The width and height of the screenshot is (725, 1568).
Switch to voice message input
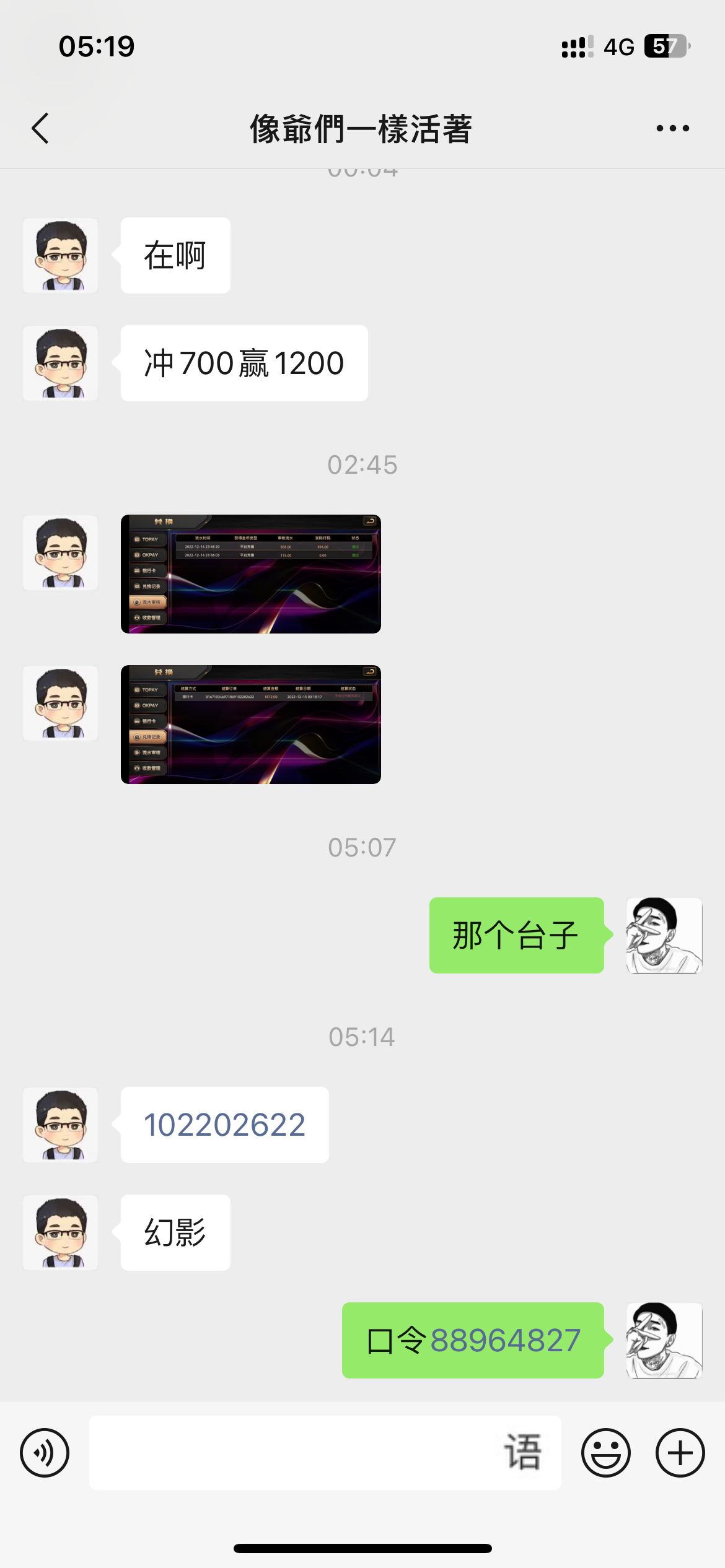point(45,1453)
